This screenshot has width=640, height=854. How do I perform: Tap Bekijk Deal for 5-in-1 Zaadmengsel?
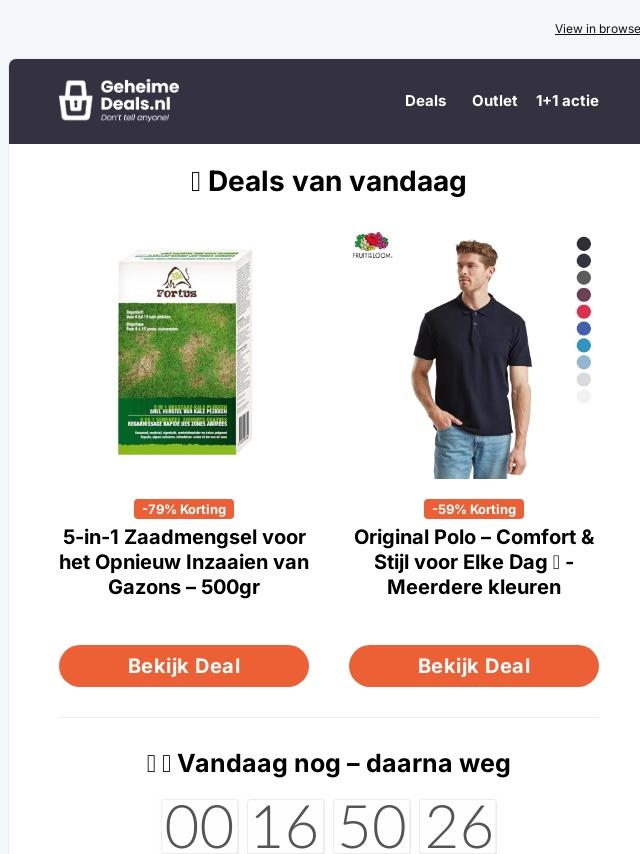coord(184,666)
